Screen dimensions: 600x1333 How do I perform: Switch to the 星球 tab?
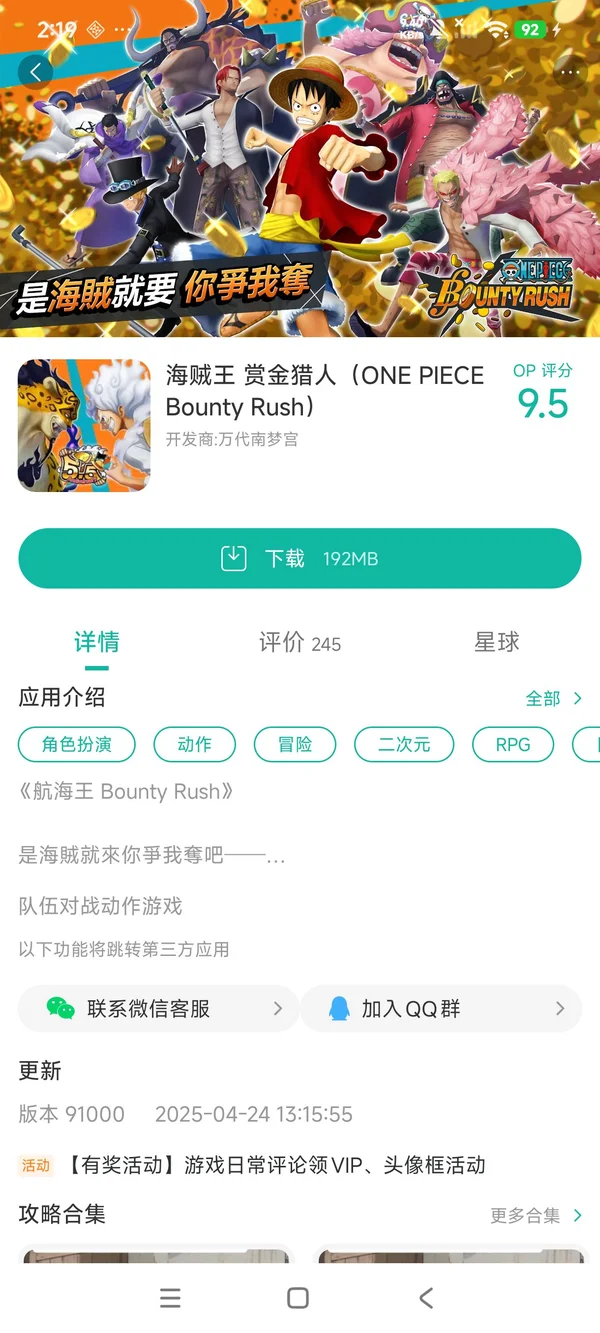[496, 642]
